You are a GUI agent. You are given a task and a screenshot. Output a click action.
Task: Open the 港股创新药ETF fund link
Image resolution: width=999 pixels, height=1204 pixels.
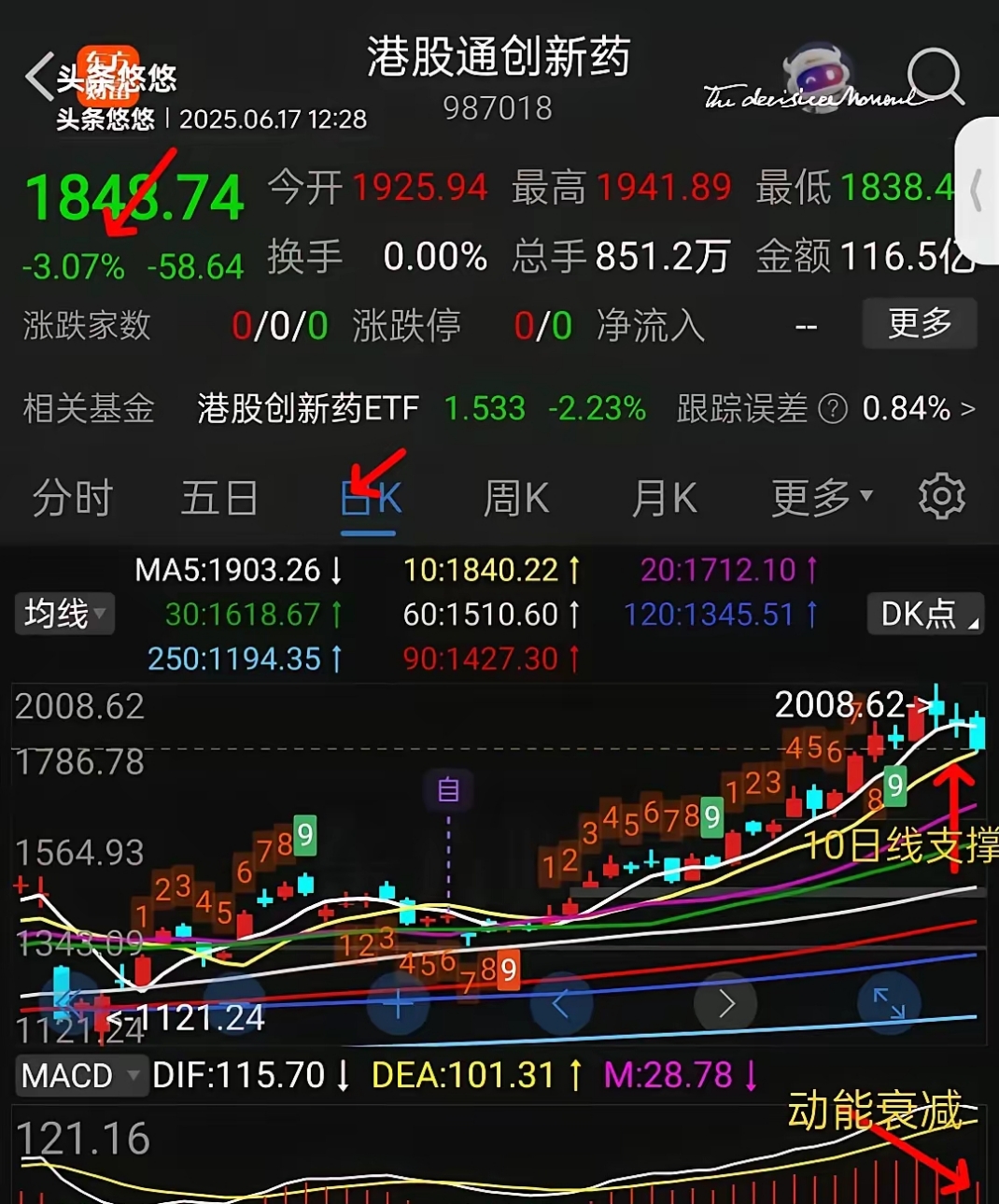(x=308, y=408)
